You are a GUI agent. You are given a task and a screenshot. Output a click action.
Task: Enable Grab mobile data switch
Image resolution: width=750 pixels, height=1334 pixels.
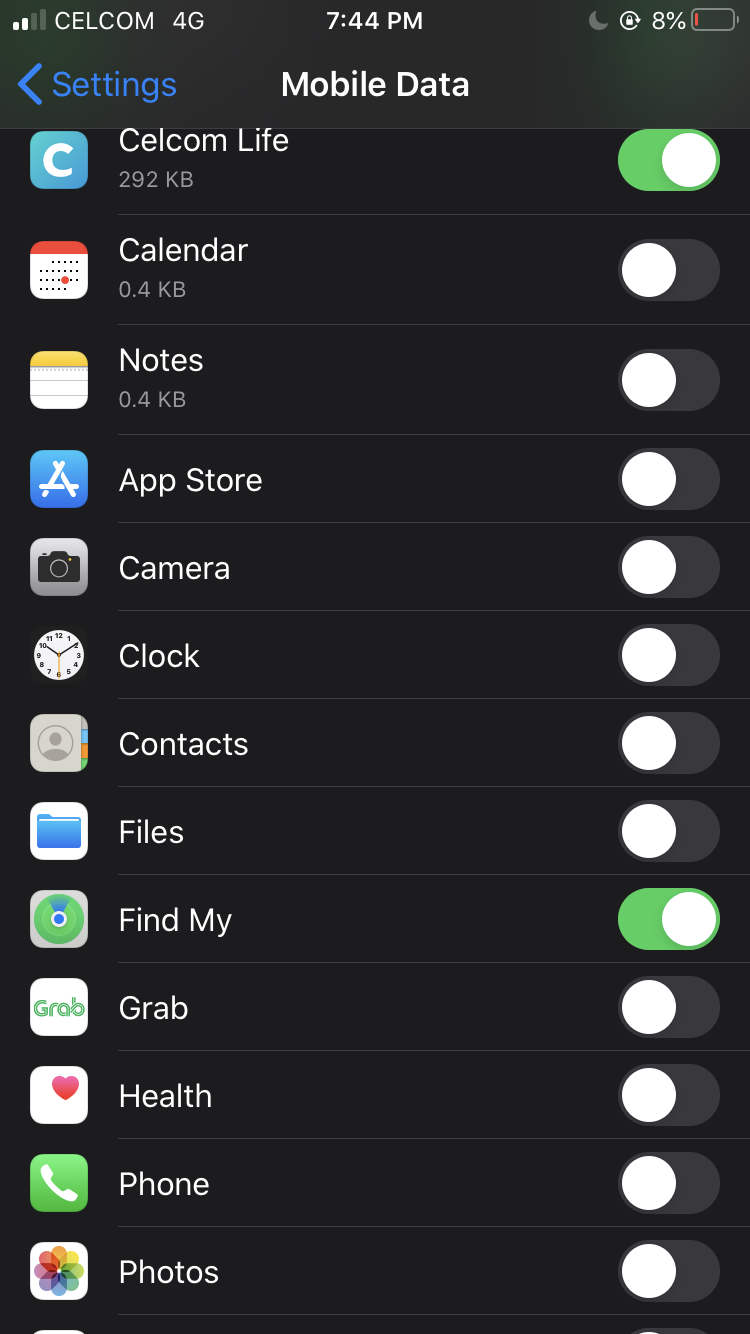point(668,1008)
